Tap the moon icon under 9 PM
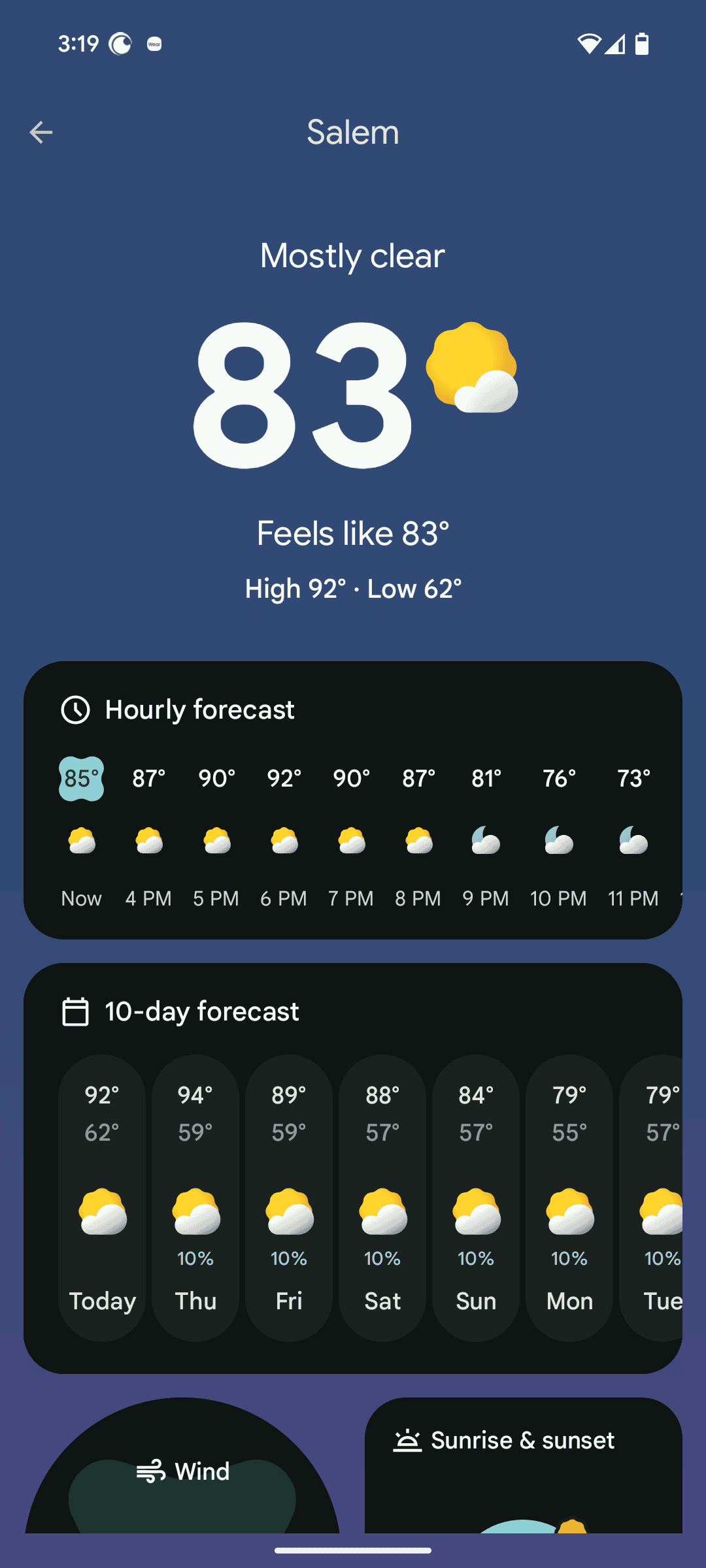Image resolution: width=706 pixels, height=1568 pixels. click(x=486, y=842)
